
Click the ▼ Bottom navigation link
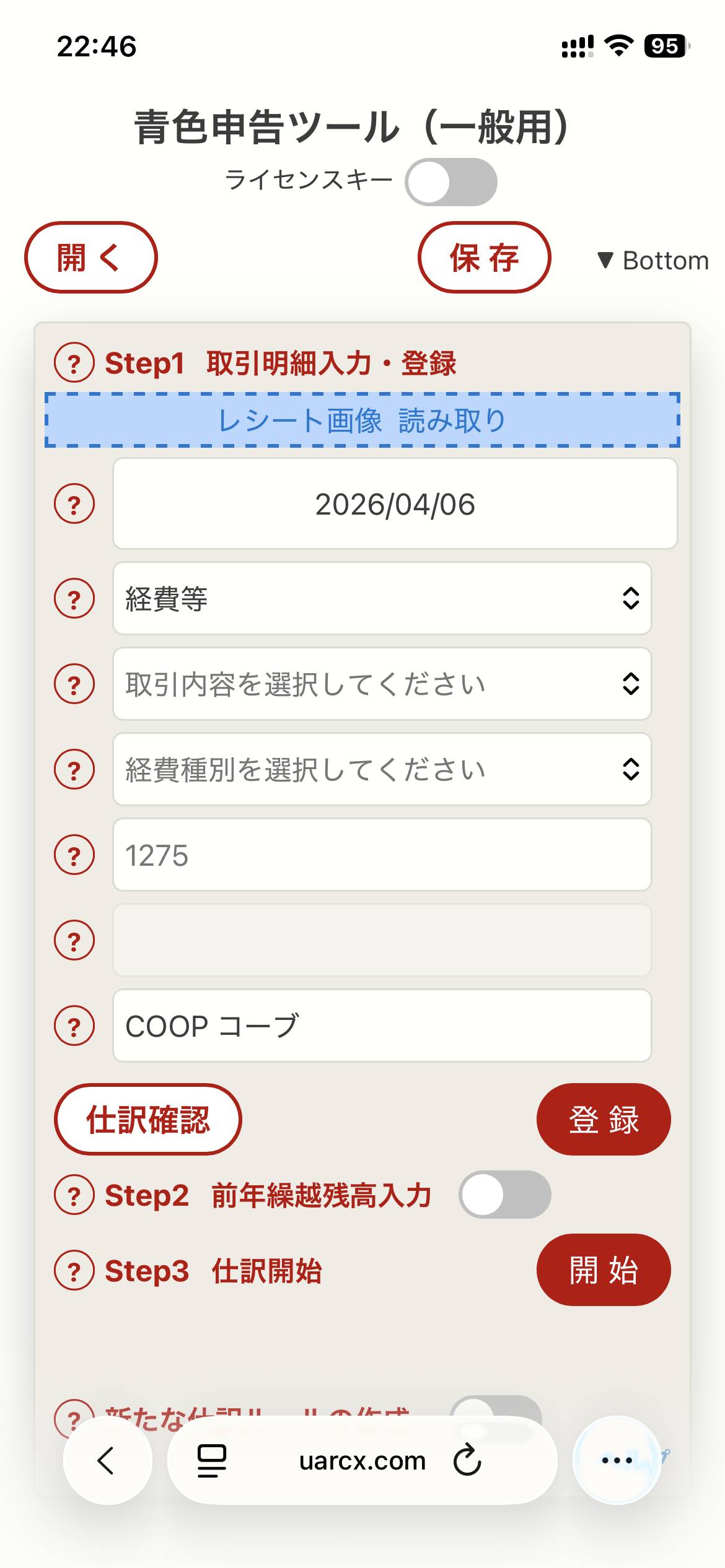tap(651, 259)
